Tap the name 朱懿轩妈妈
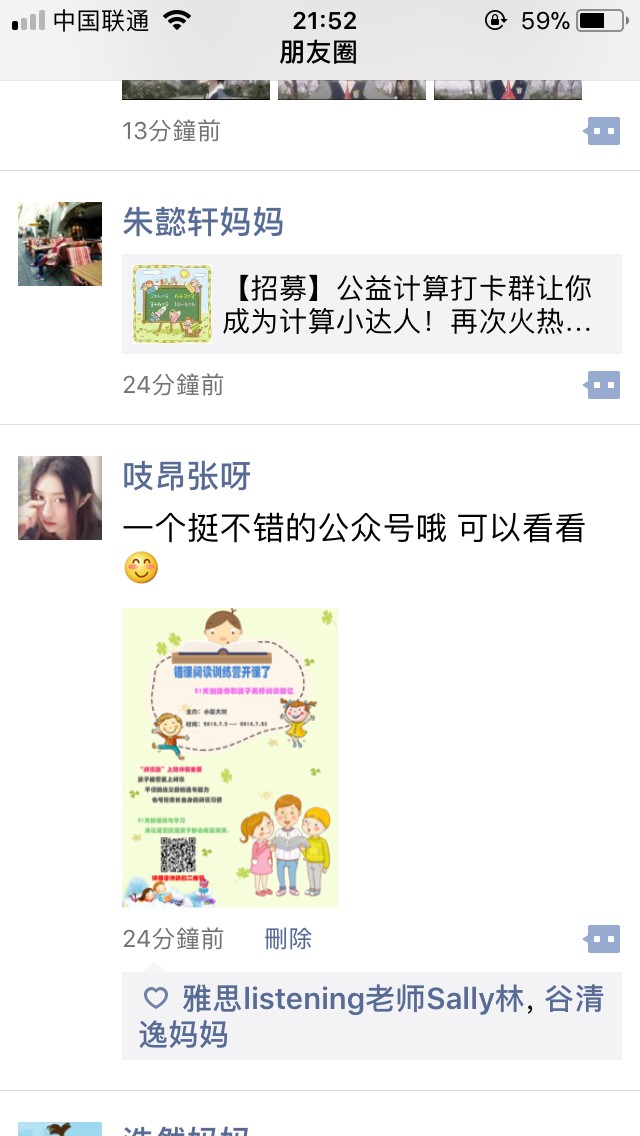 point(203,222)
